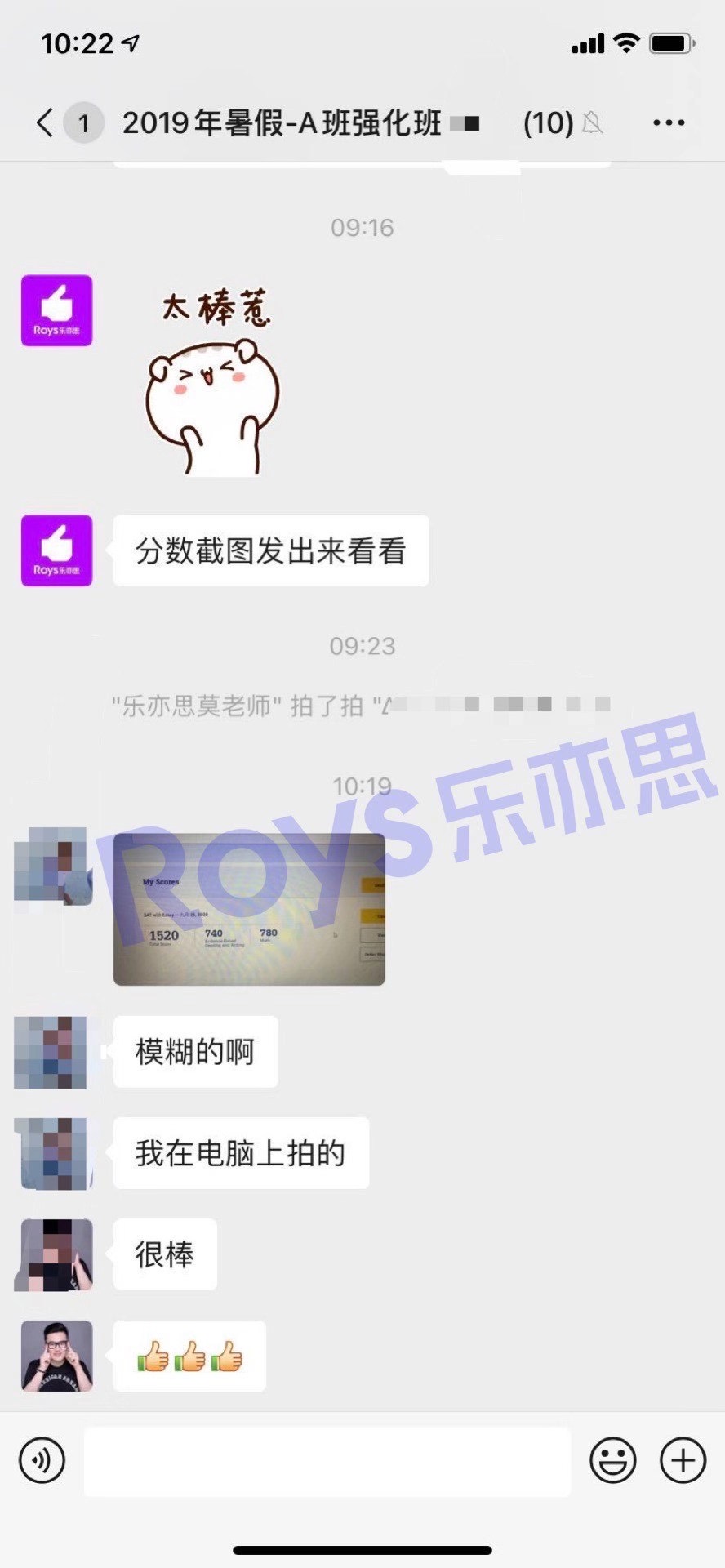
Task: Open the group chat overflow menu
Action: tap(669, 123)
